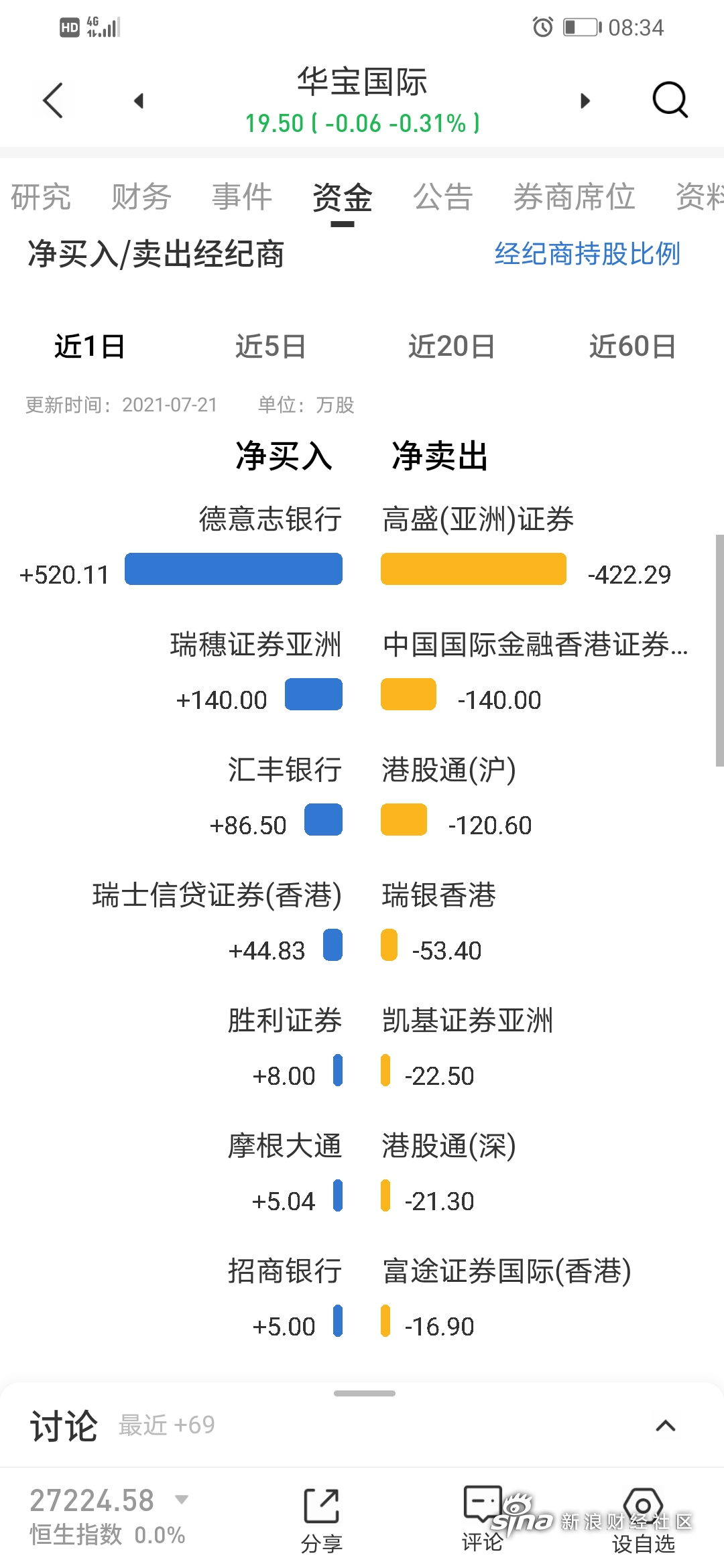Screen dimensions: 724x1568
Task: Open the 经纪商持股比例 link
Action: [x=587, y=254]
